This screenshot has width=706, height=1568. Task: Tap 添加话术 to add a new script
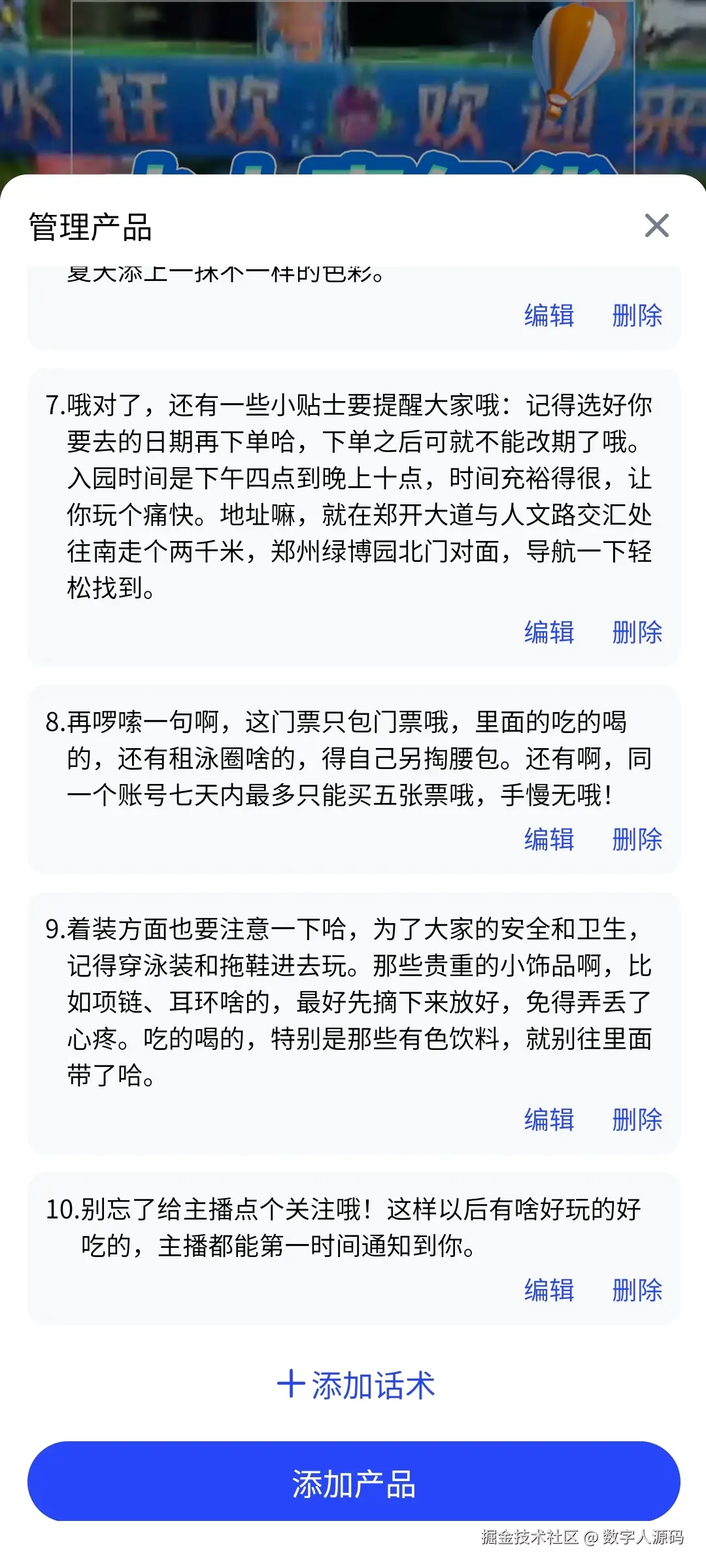356,1384
